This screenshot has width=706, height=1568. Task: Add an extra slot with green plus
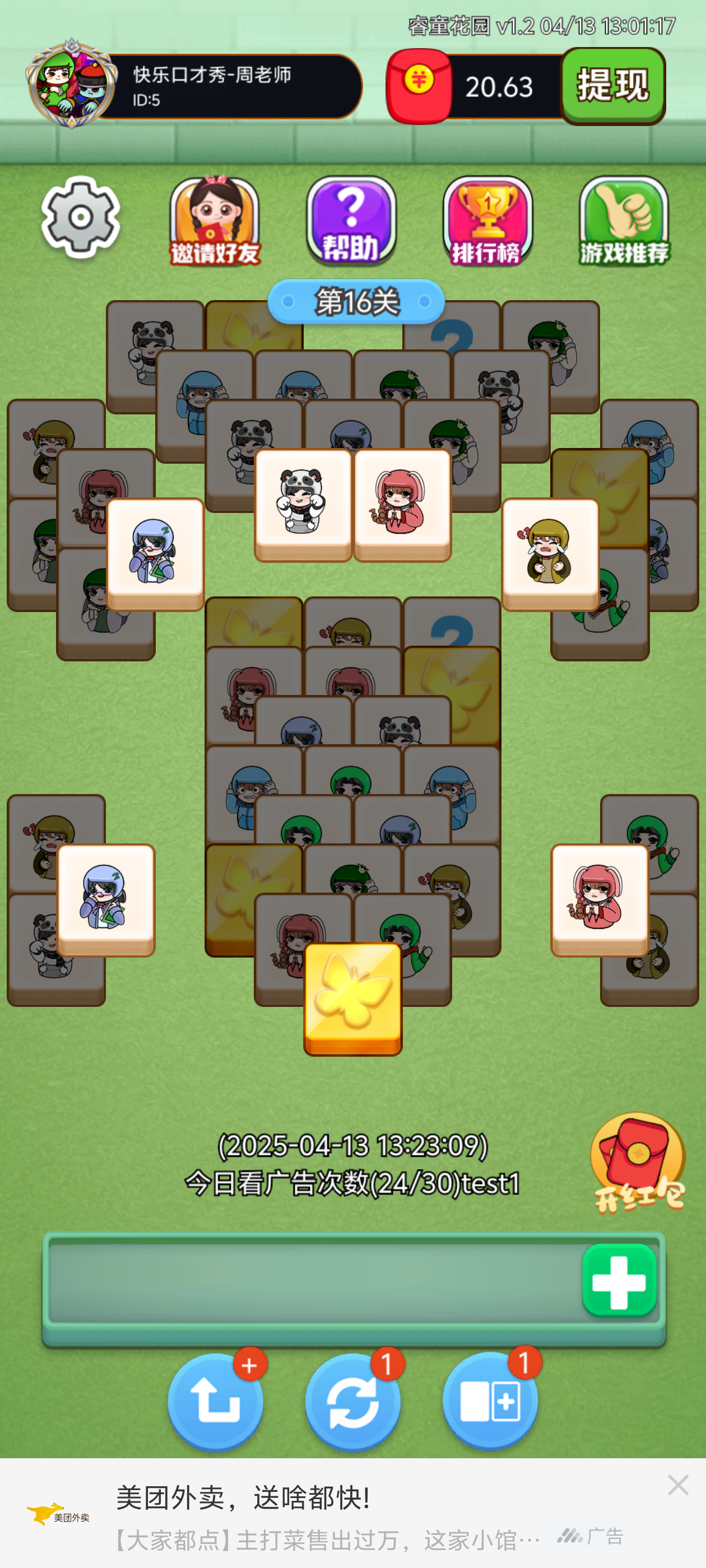click(x=619, y=1281)
